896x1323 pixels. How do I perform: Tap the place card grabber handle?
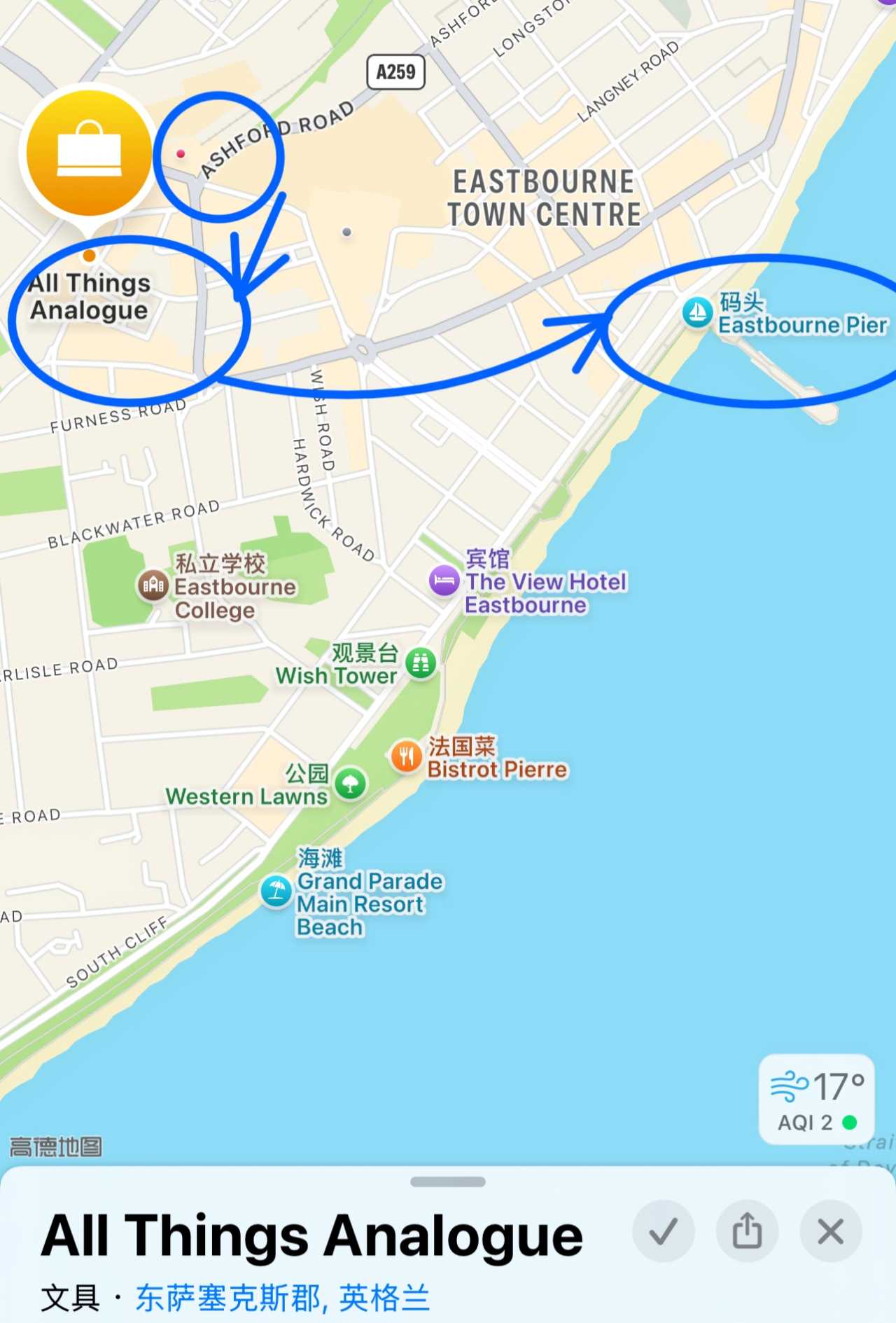448,1182
